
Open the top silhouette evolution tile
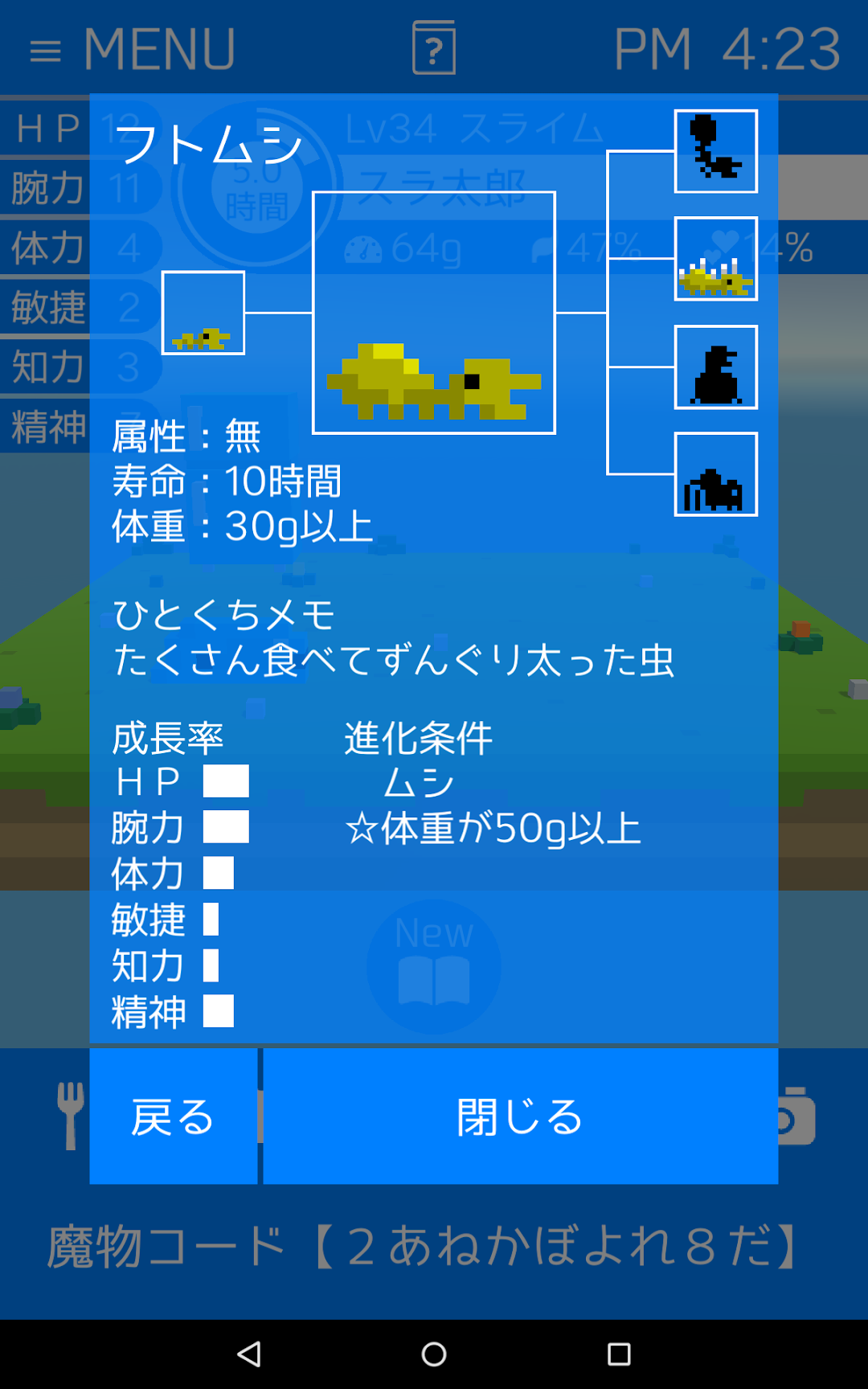pyautogui.click(x=716, y=151)
